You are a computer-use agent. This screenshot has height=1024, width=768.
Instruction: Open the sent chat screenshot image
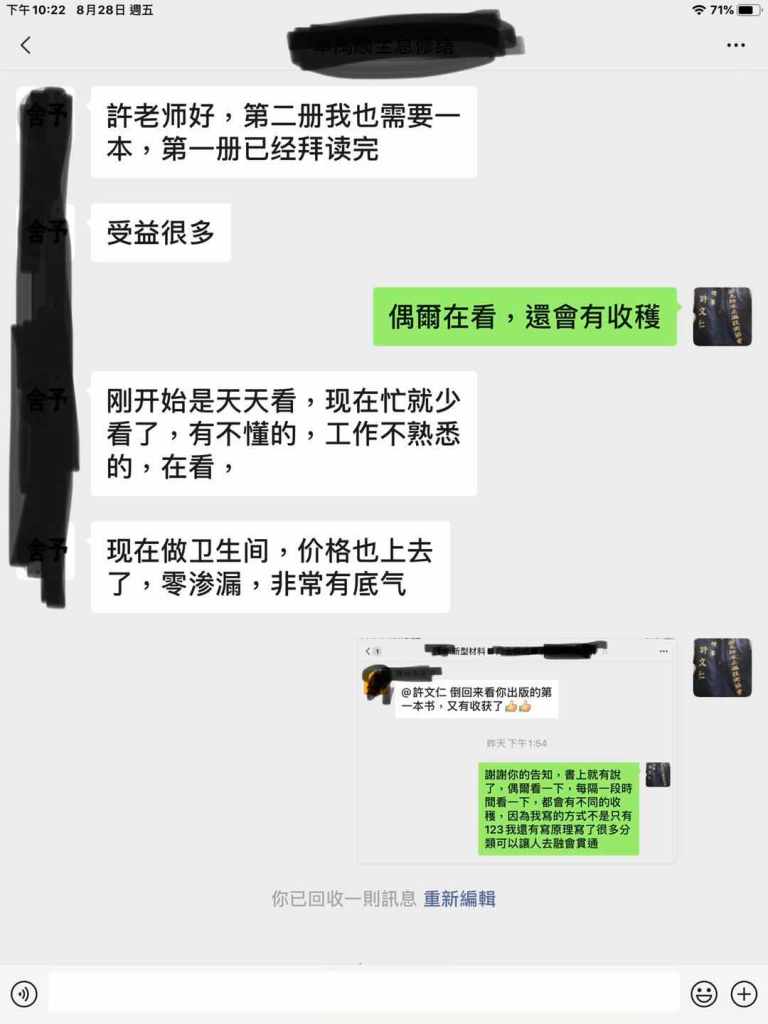pos(517,751)
